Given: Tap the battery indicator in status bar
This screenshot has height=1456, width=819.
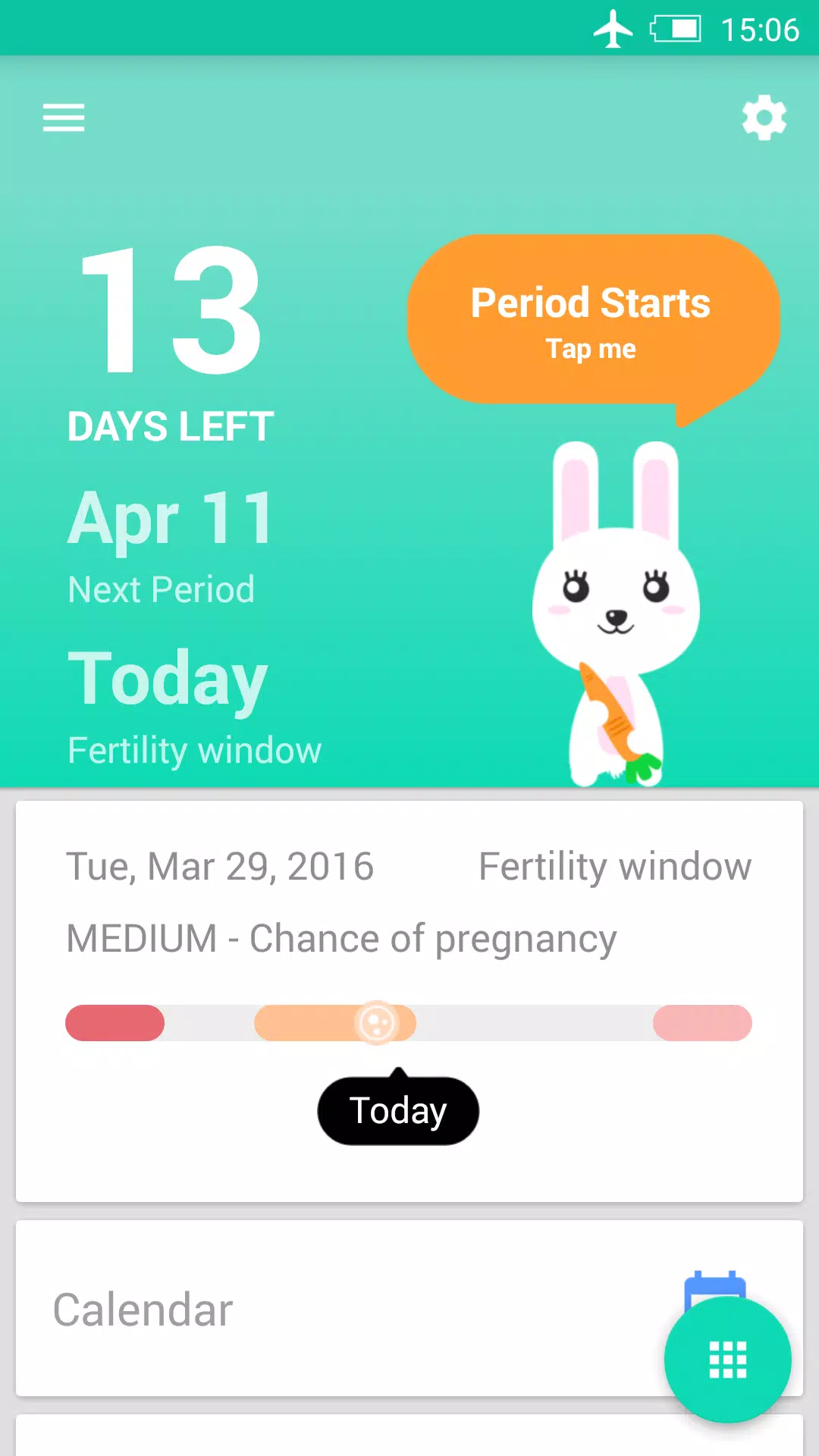Looking at the screenshot, I should coord(675,28).
